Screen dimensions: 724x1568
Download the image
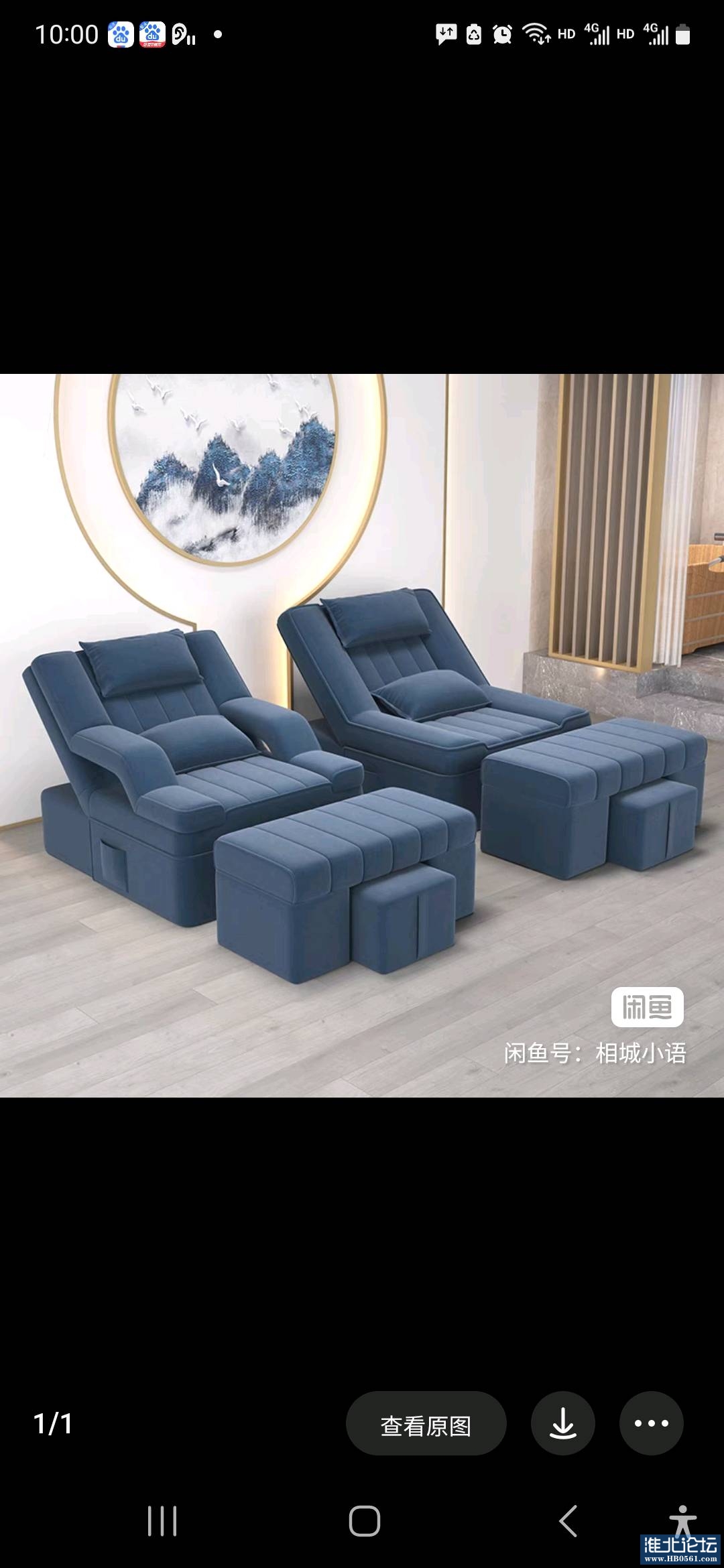pyautogui.click(x=562, y=1423)
